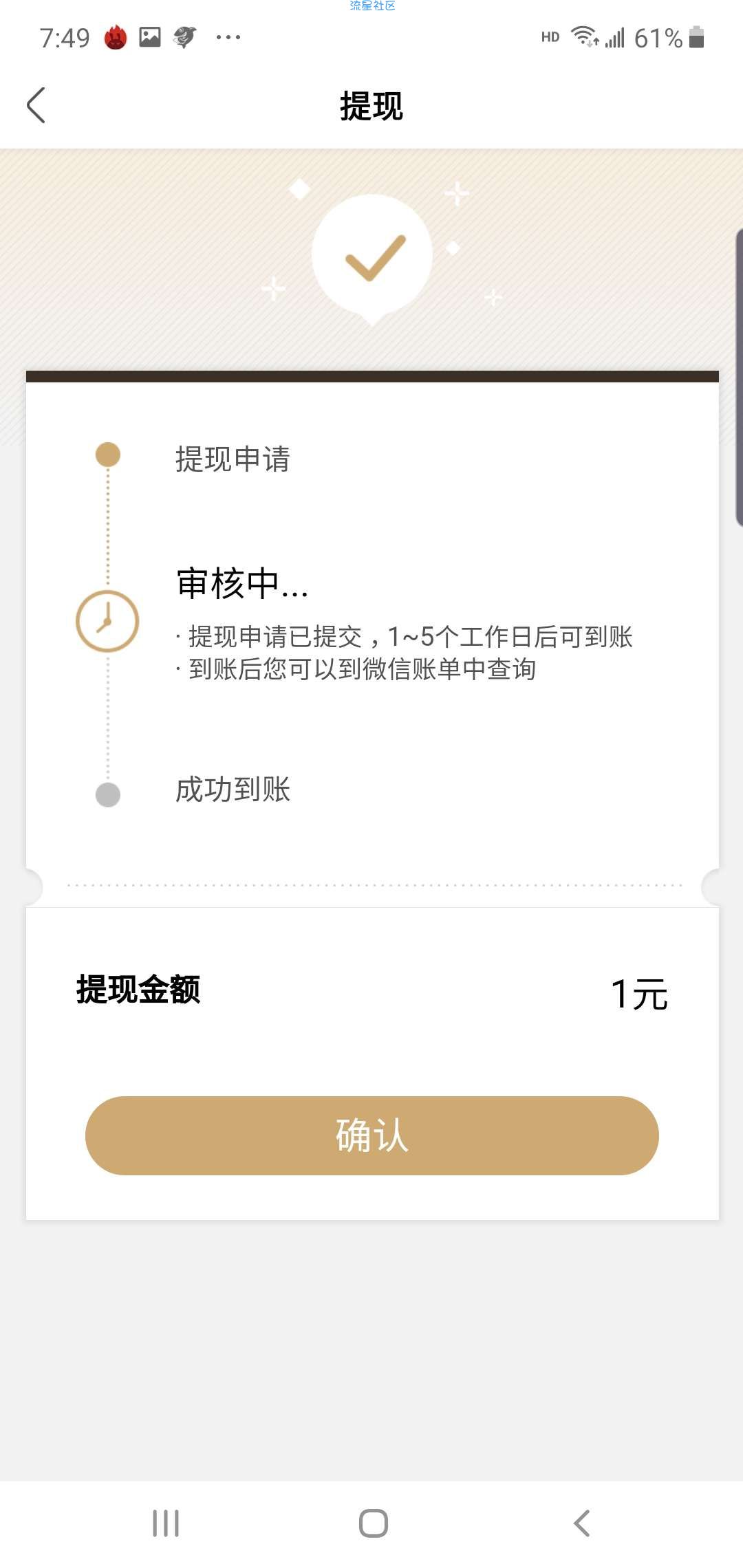Confirm withdrawal with the 确认 button
This screenshot has width=743, height=1568.
tap(372, 1135)
